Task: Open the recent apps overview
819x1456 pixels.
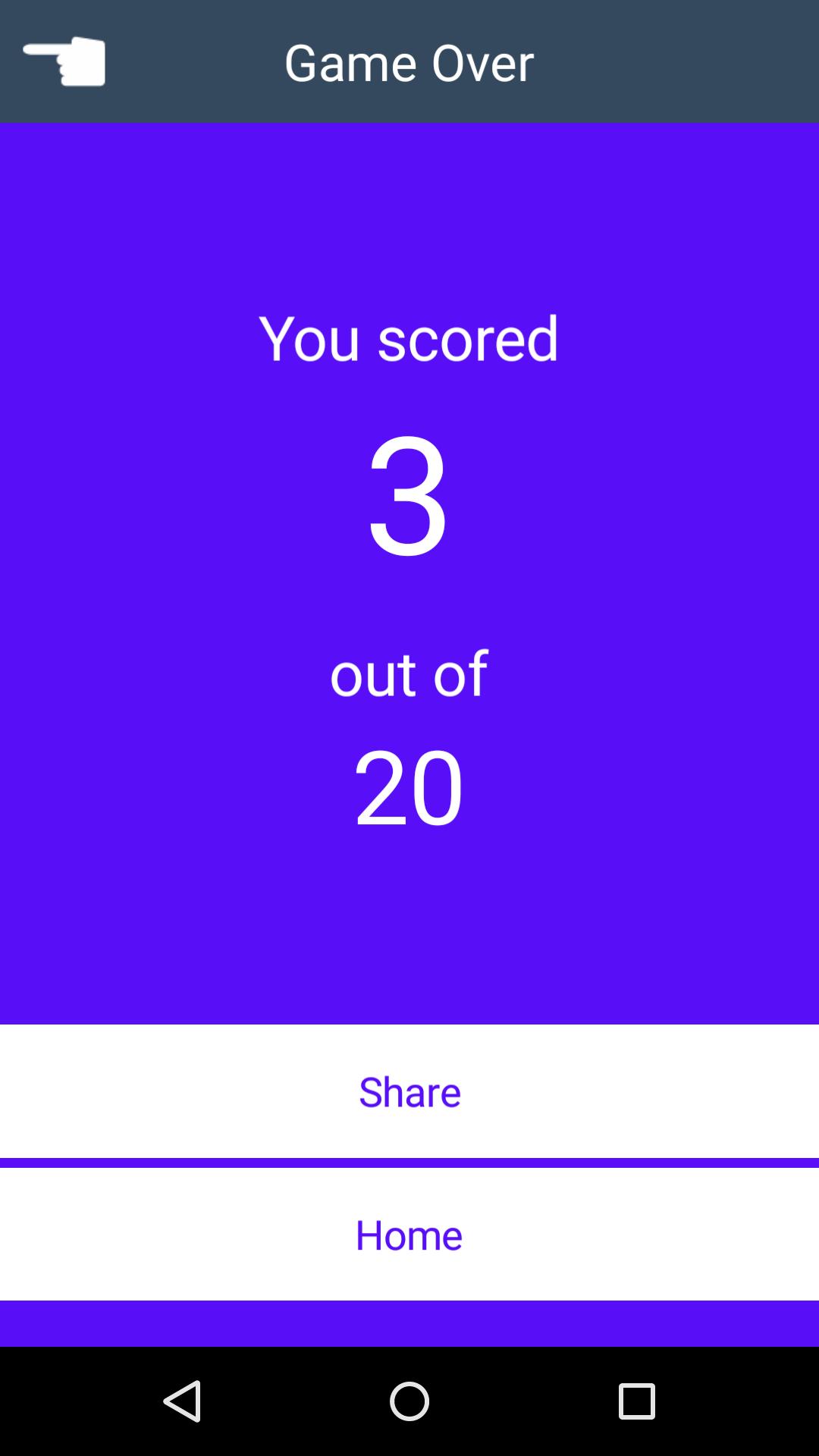Action: tap(636, 1401)
